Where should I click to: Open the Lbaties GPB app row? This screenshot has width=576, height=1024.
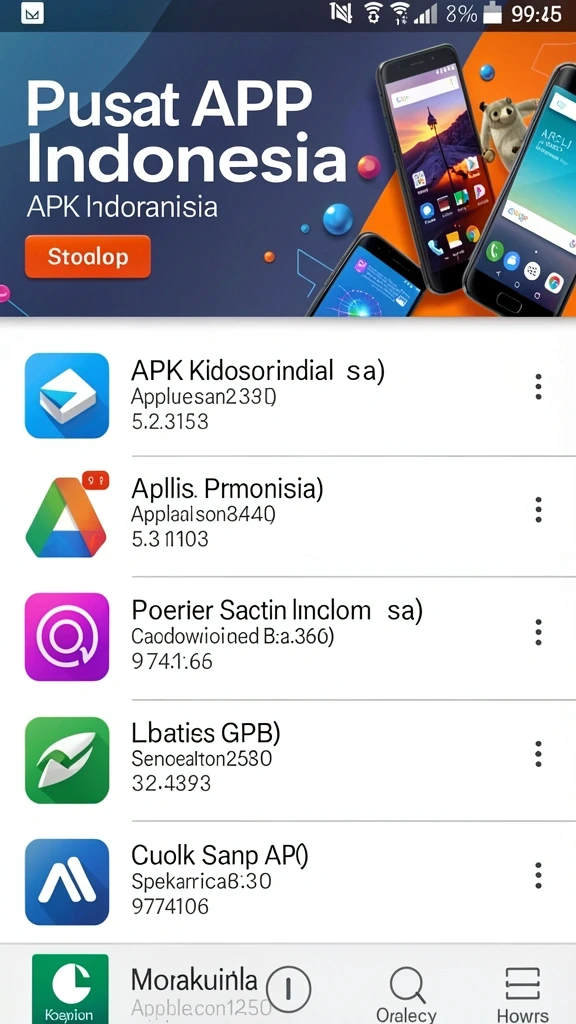coord(288,760)
